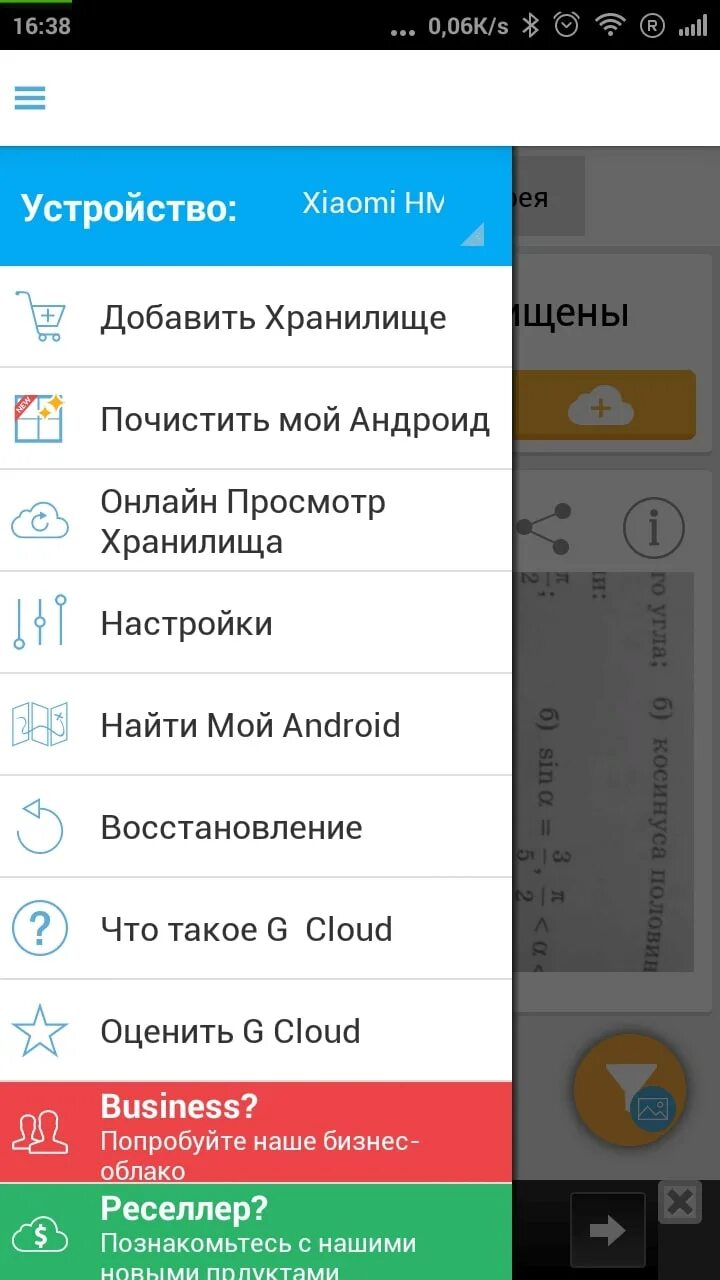Select Почистить мой Андроид

pos(256,420)
